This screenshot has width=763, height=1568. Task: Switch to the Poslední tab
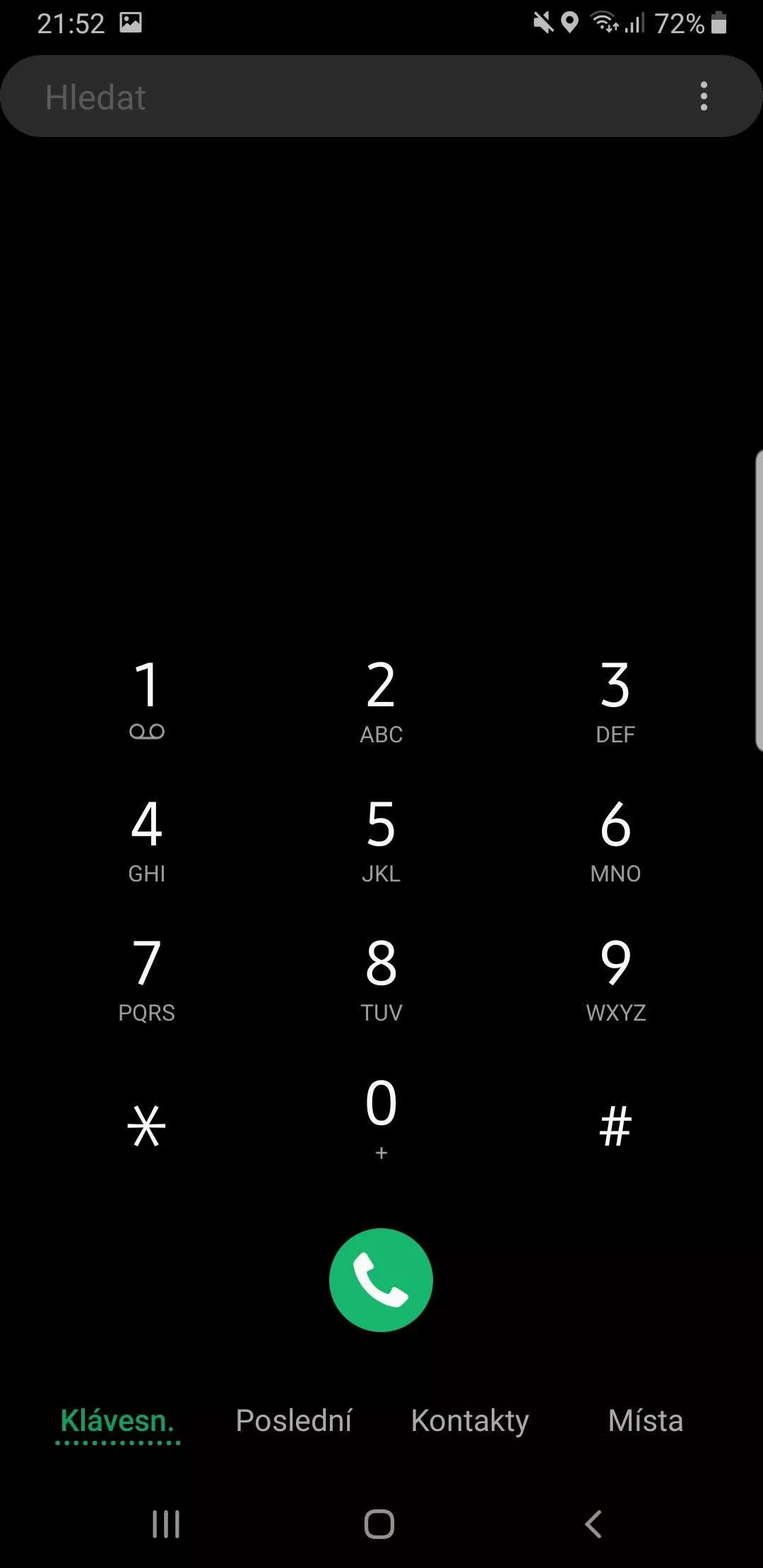pos(294,1420)
